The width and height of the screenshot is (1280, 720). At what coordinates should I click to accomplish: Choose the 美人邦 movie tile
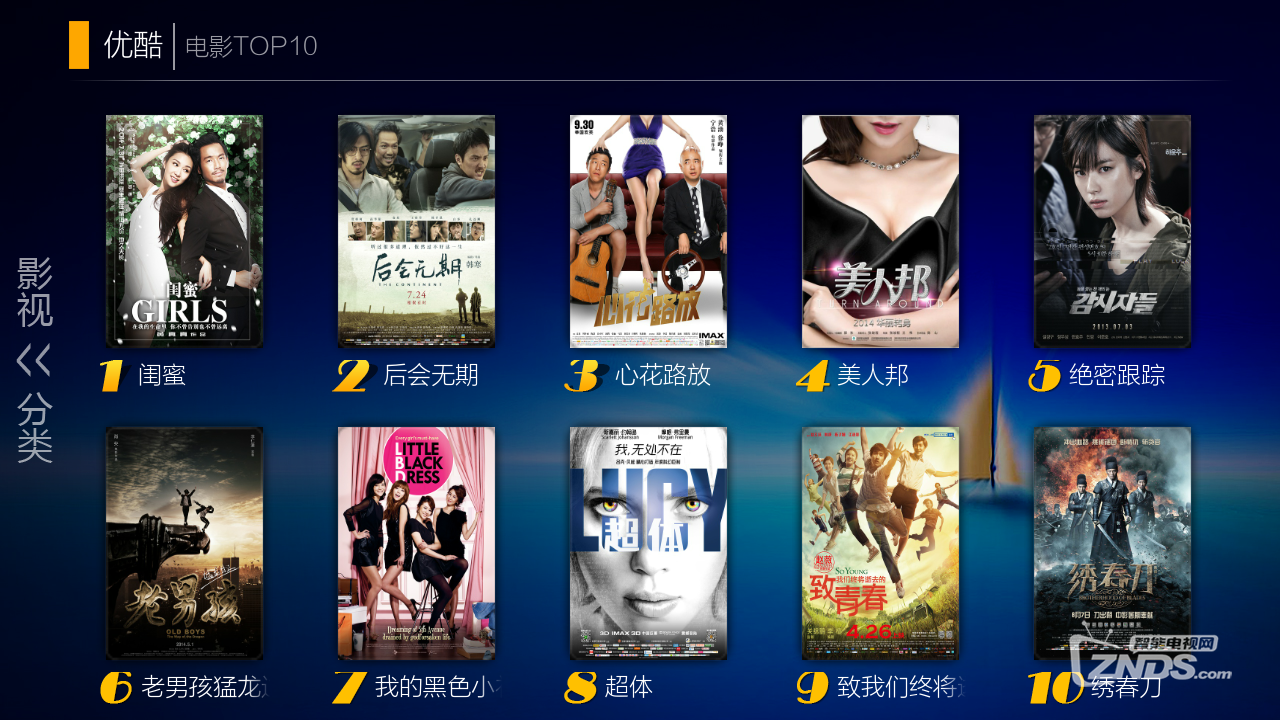coord(880,231)
